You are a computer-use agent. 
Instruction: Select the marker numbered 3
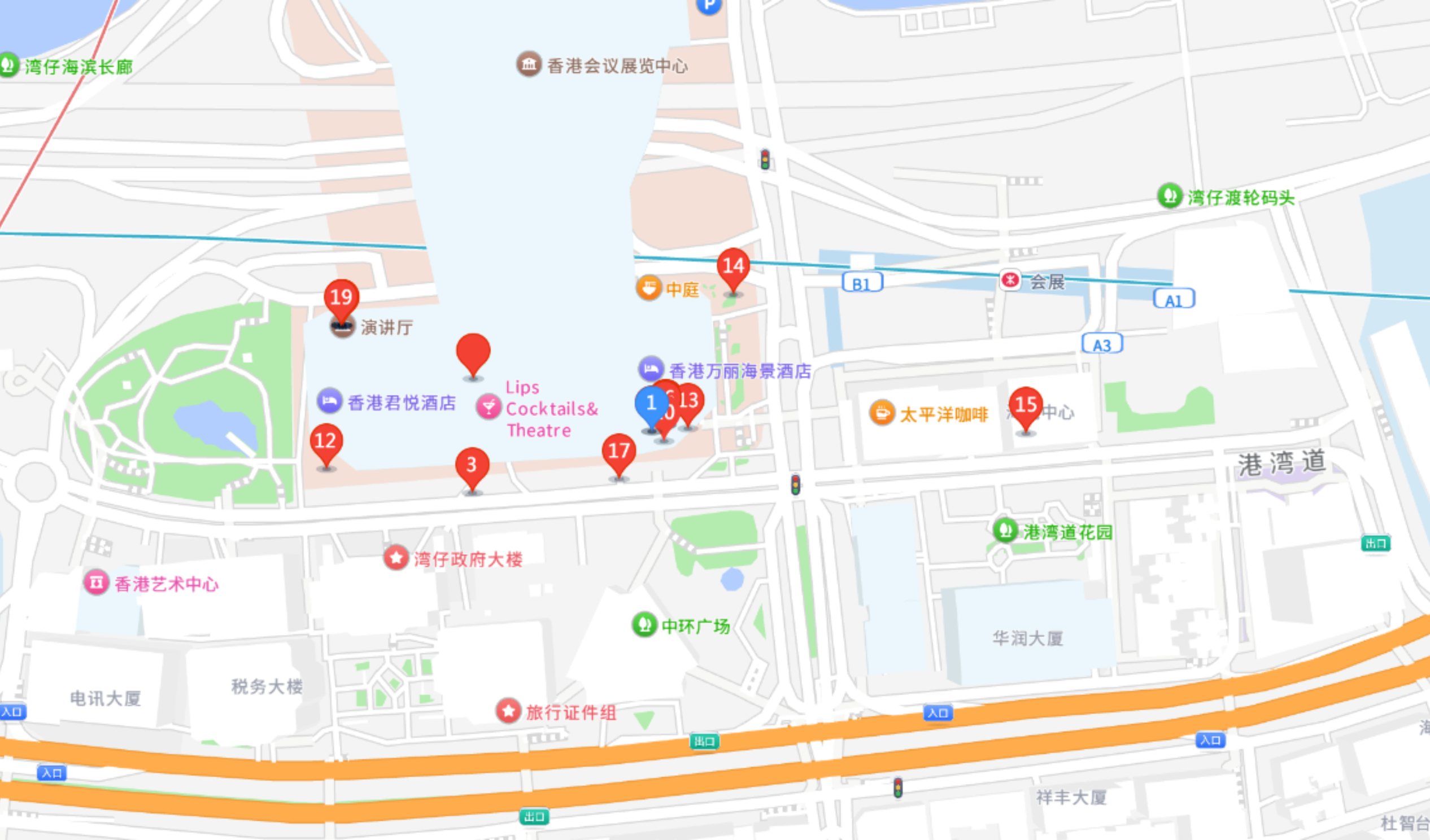point(472,465)
